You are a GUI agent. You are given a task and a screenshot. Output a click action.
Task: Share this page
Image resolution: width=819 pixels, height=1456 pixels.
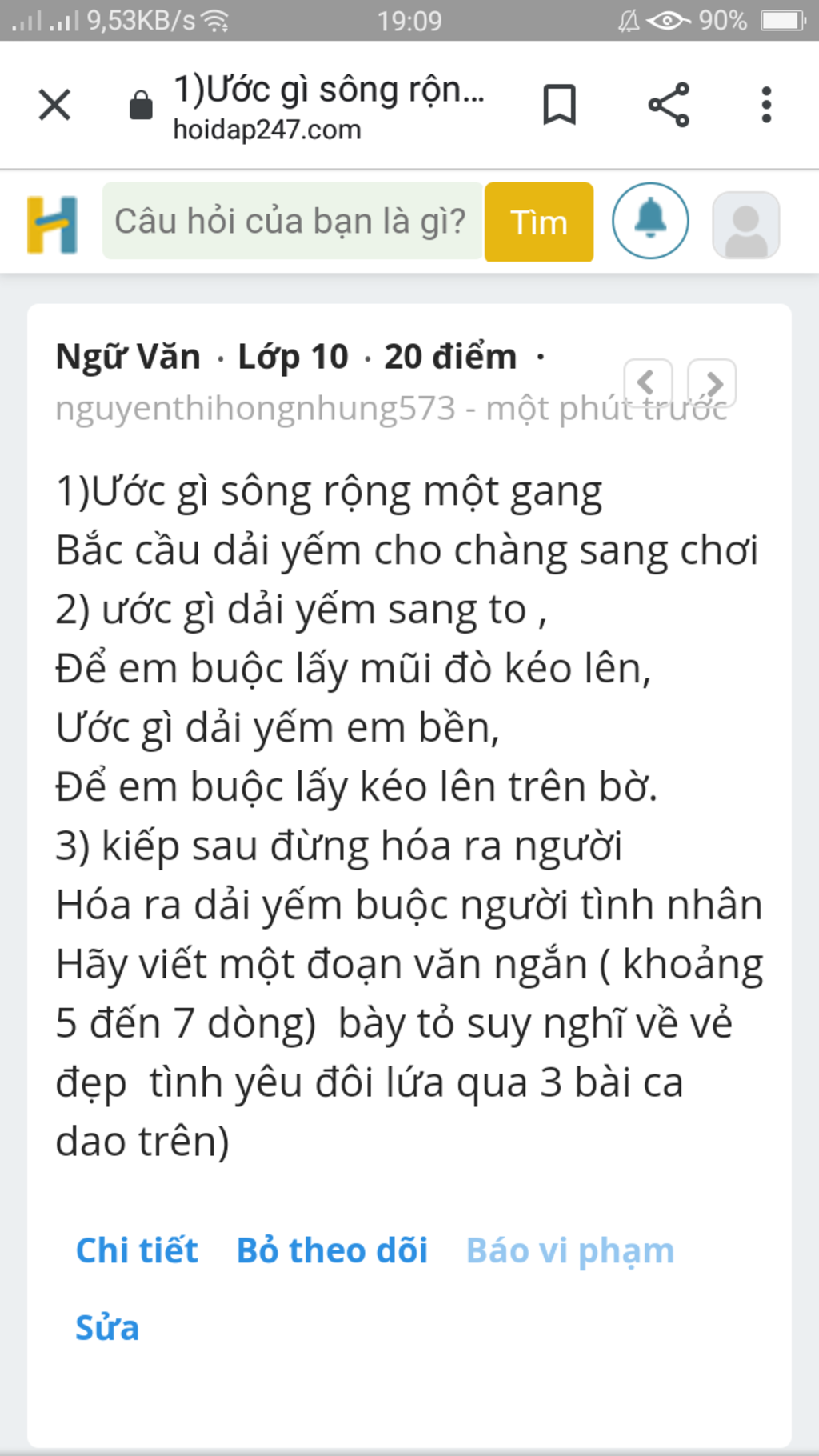pyautogui.click(x=669, y=105)
